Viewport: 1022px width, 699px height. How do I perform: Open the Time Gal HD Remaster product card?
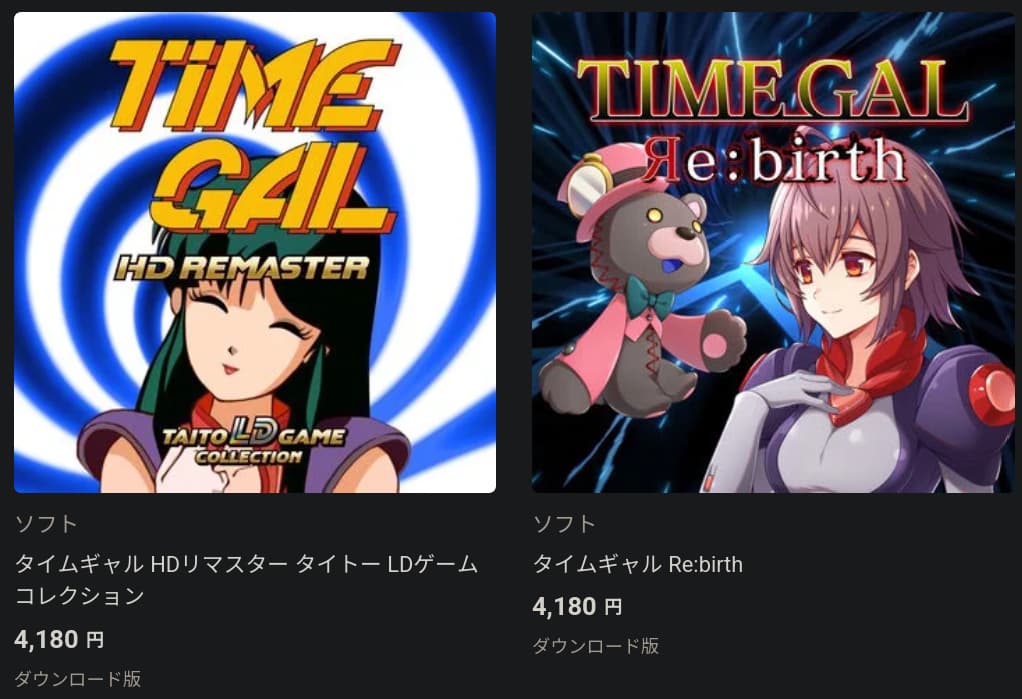click(255, 252)
